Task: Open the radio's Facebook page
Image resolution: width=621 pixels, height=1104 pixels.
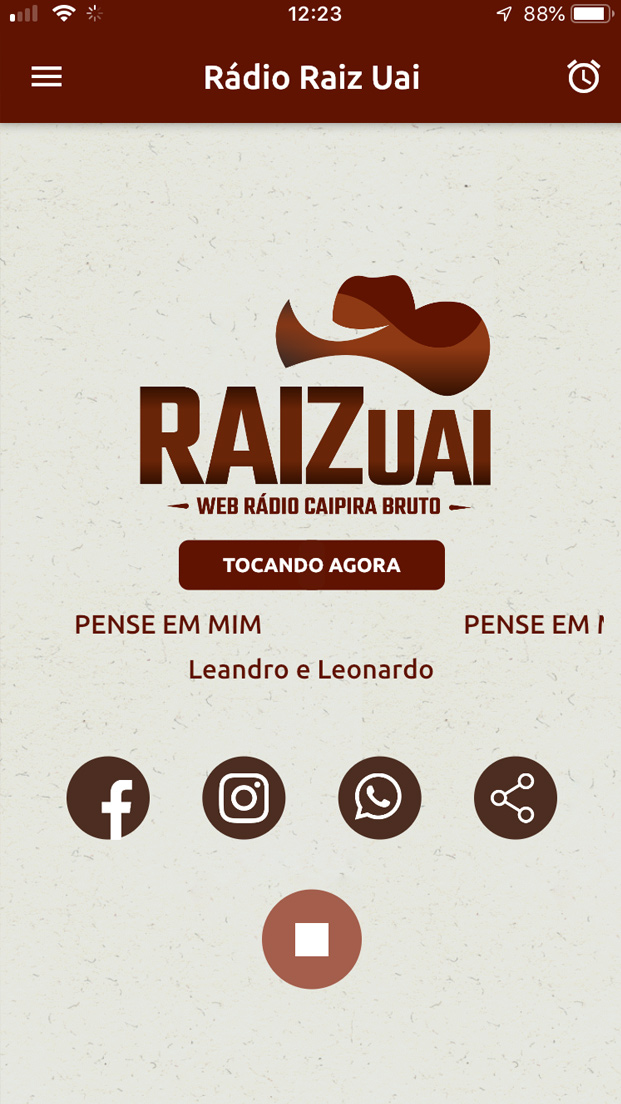Action: point(108,798)
